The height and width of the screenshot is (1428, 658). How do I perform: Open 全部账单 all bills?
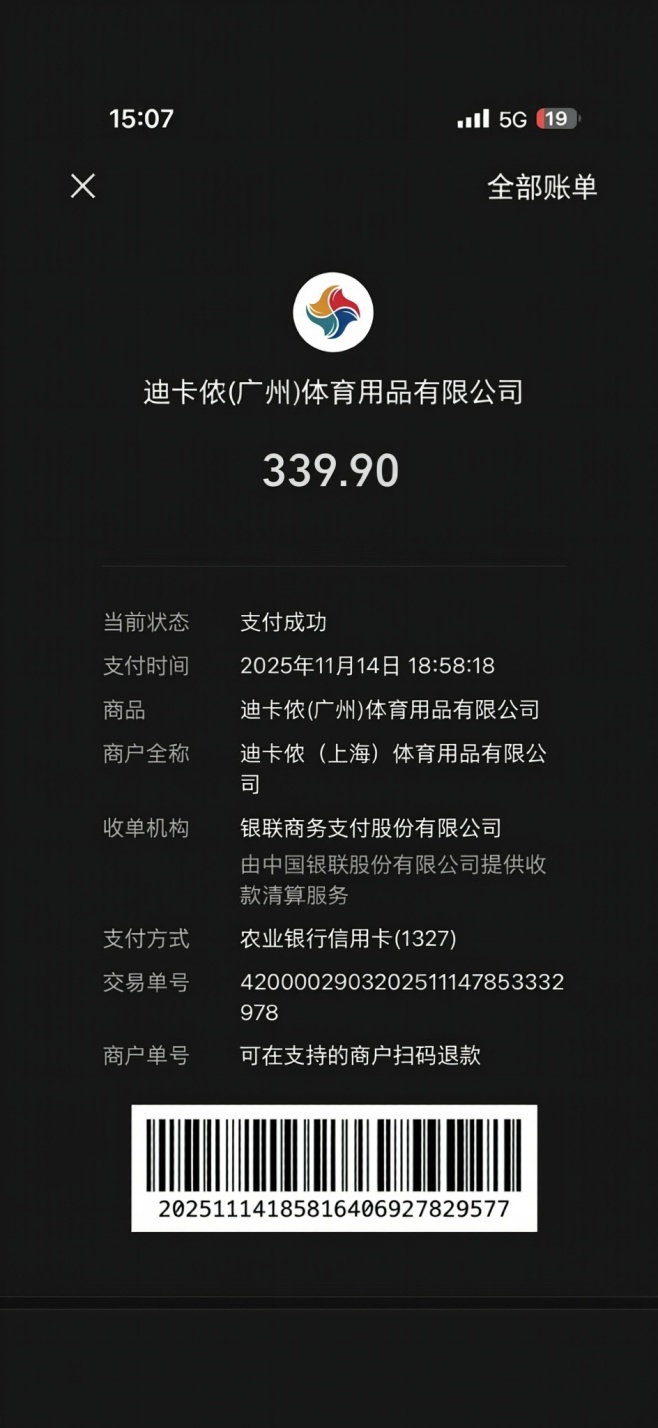(541, 187)
